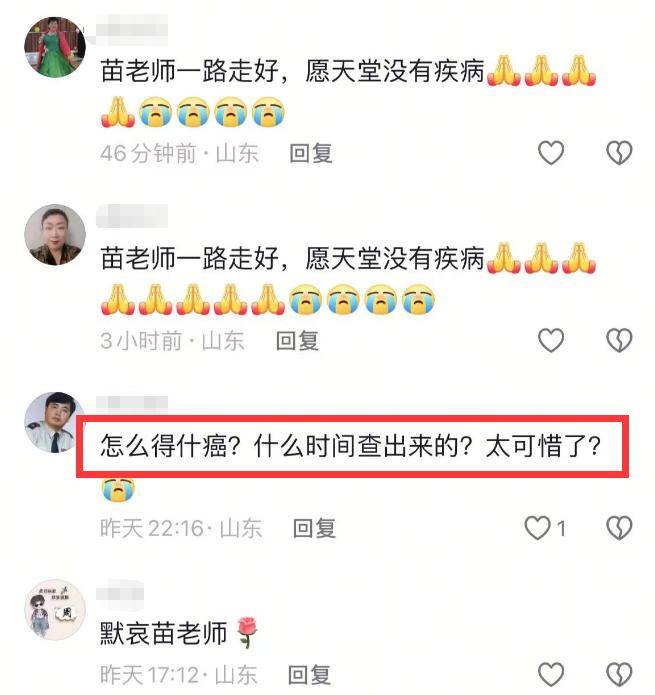
Task: Like the 昨天22:16 comment with 1 like
Action: click(541, 528)
